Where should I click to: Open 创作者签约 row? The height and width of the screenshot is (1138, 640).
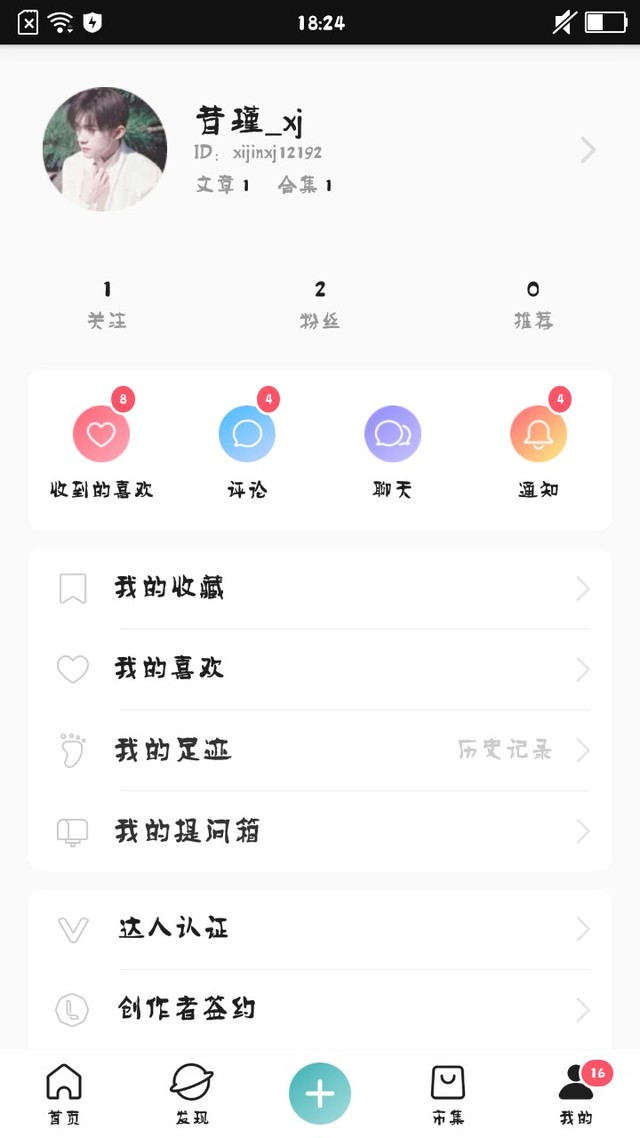coord(320,1009)
